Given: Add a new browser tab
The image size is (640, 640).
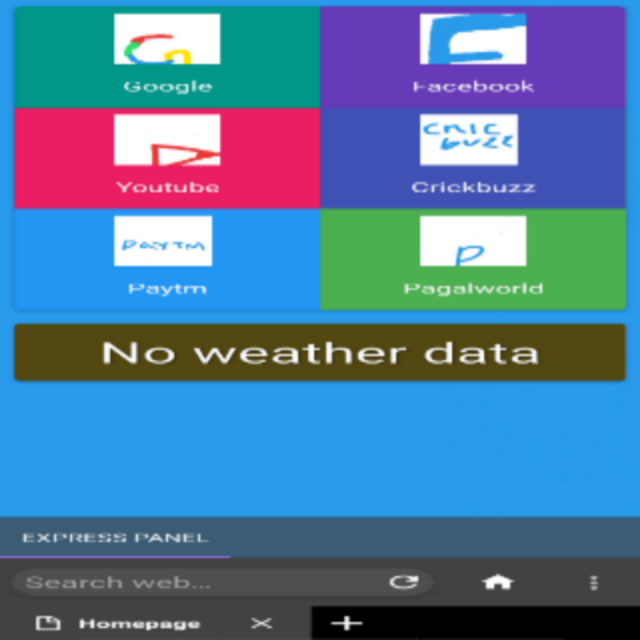Looking at the screenshot, I should point(346,623).
